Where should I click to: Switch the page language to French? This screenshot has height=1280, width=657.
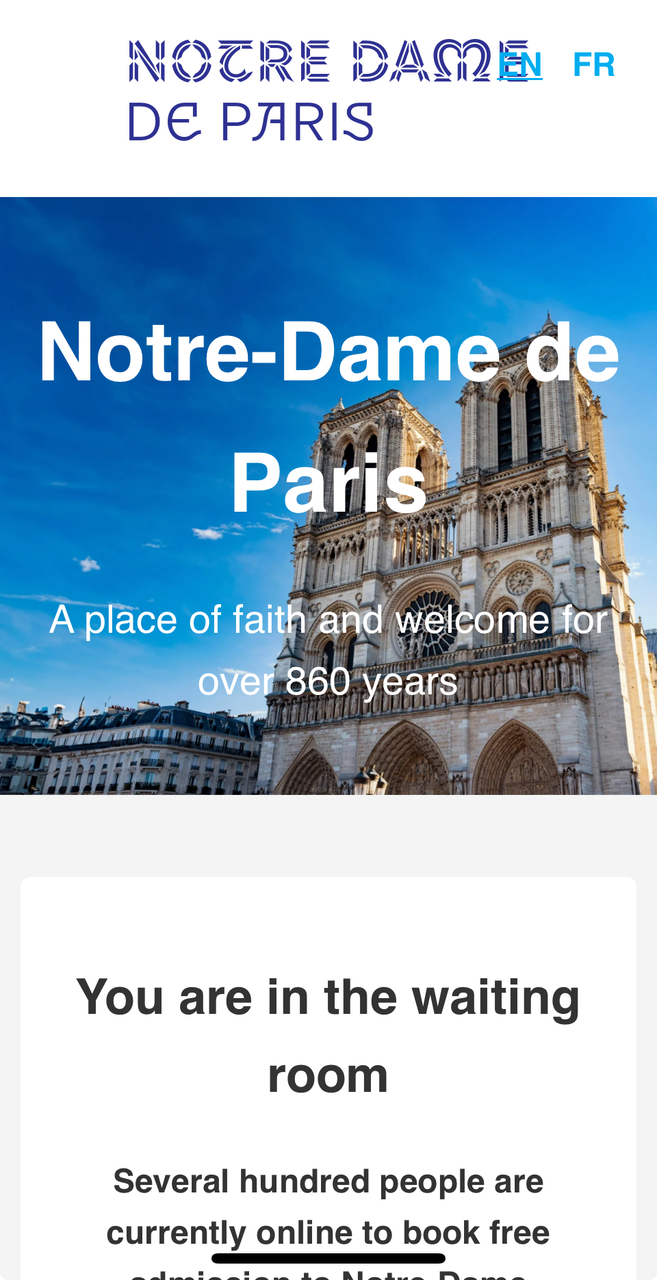point(593,65)
